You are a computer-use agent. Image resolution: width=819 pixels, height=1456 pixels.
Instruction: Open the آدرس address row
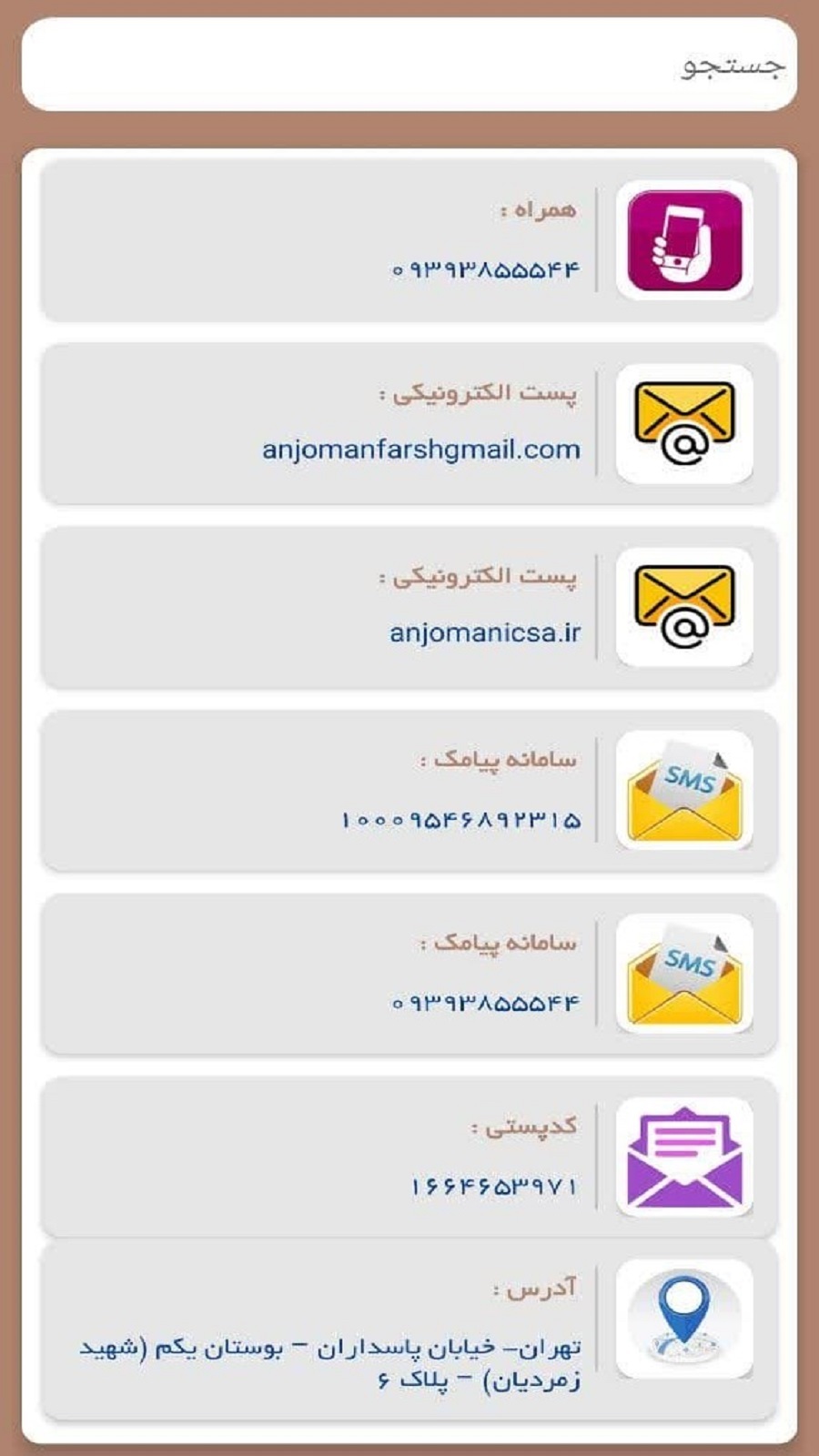[x=409, y=1330]
